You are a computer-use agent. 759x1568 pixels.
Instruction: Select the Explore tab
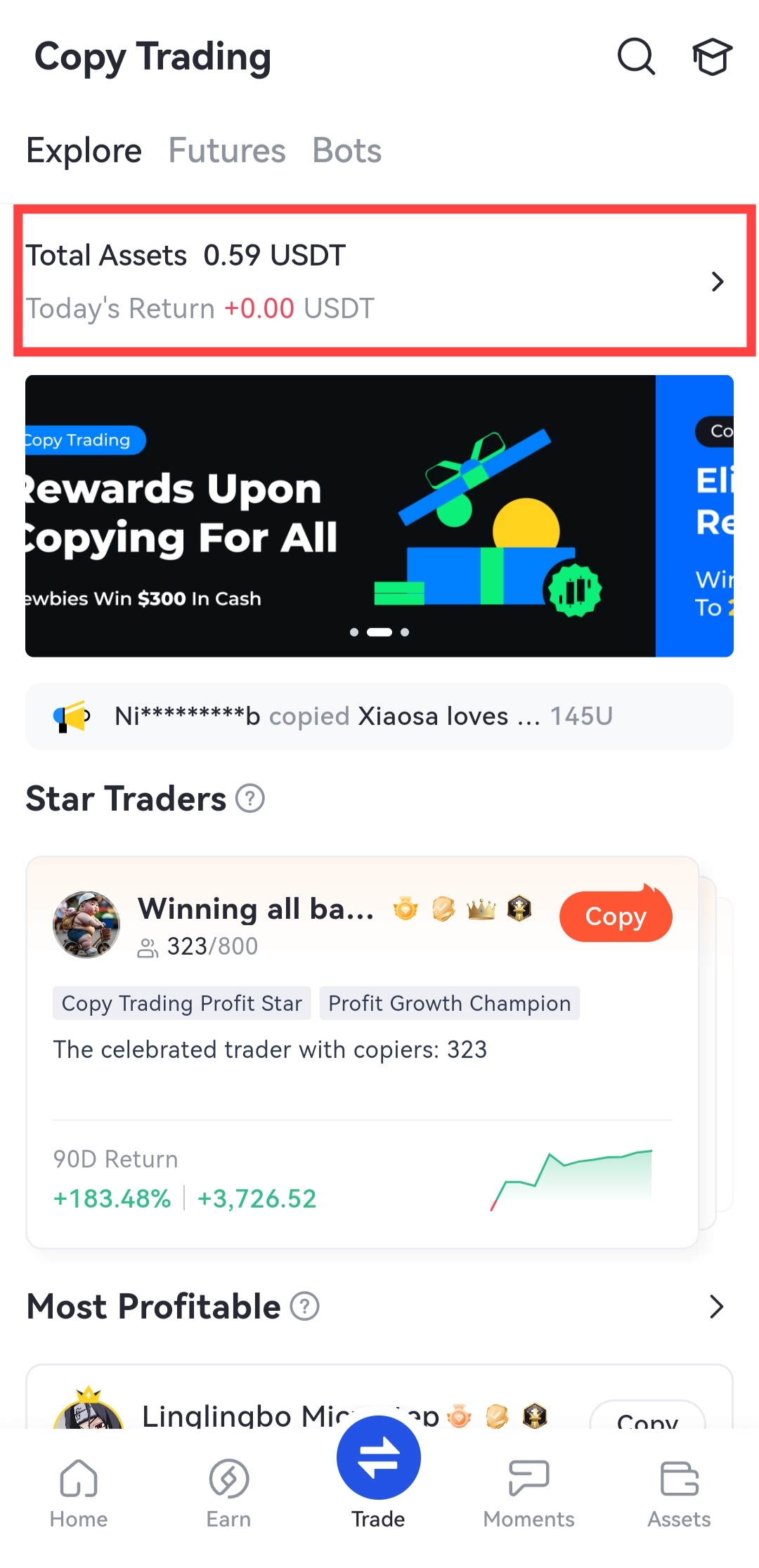coord(84,150)
